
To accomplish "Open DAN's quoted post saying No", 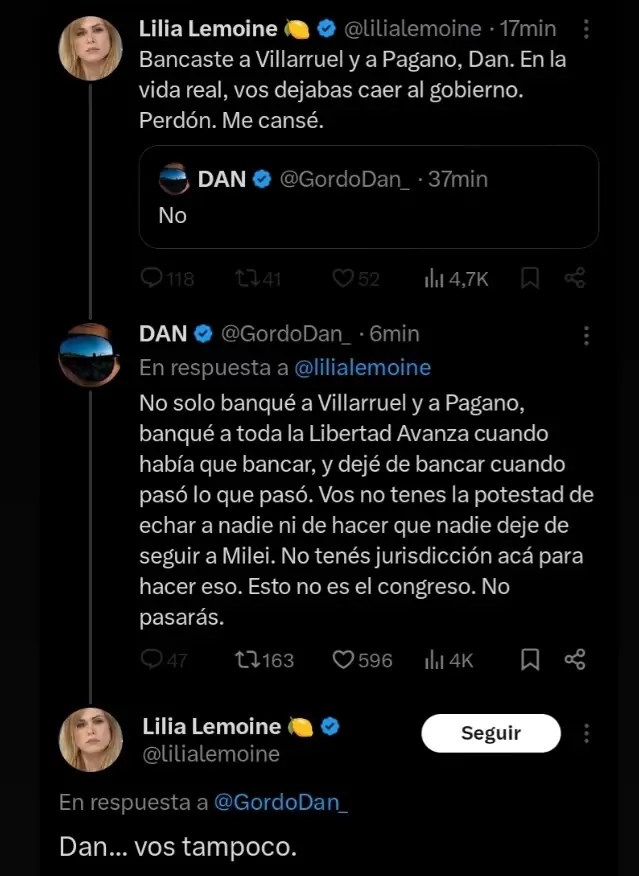I will pos(368,197).
